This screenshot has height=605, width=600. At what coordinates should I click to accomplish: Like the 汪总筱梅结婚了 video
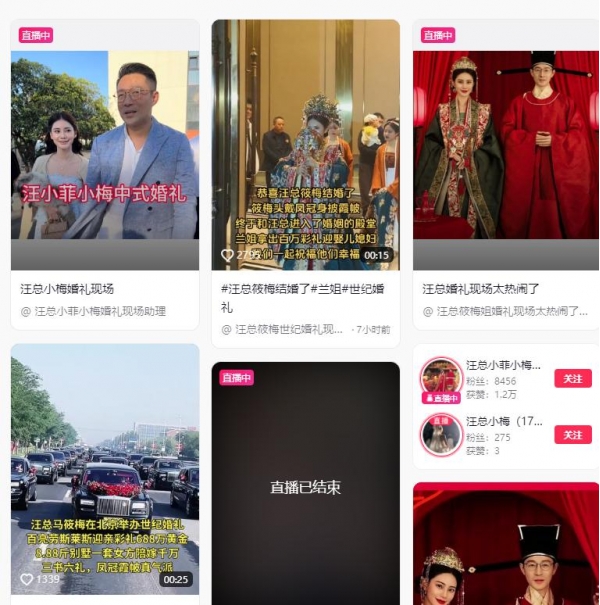[x=227, y=255]
